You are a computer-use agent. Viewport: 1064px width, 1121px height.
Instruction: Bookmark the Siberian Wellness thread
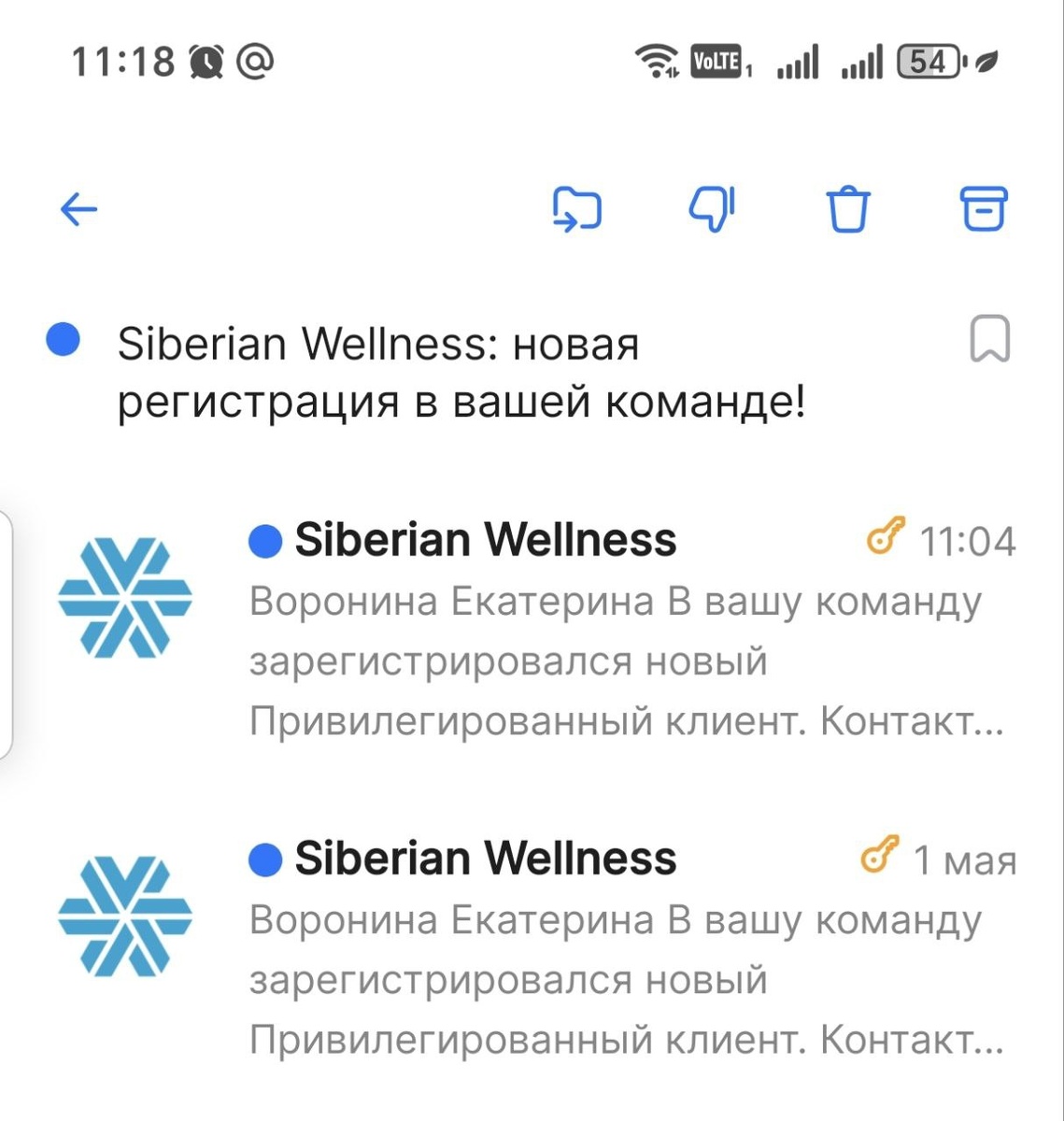pos(989,338)
